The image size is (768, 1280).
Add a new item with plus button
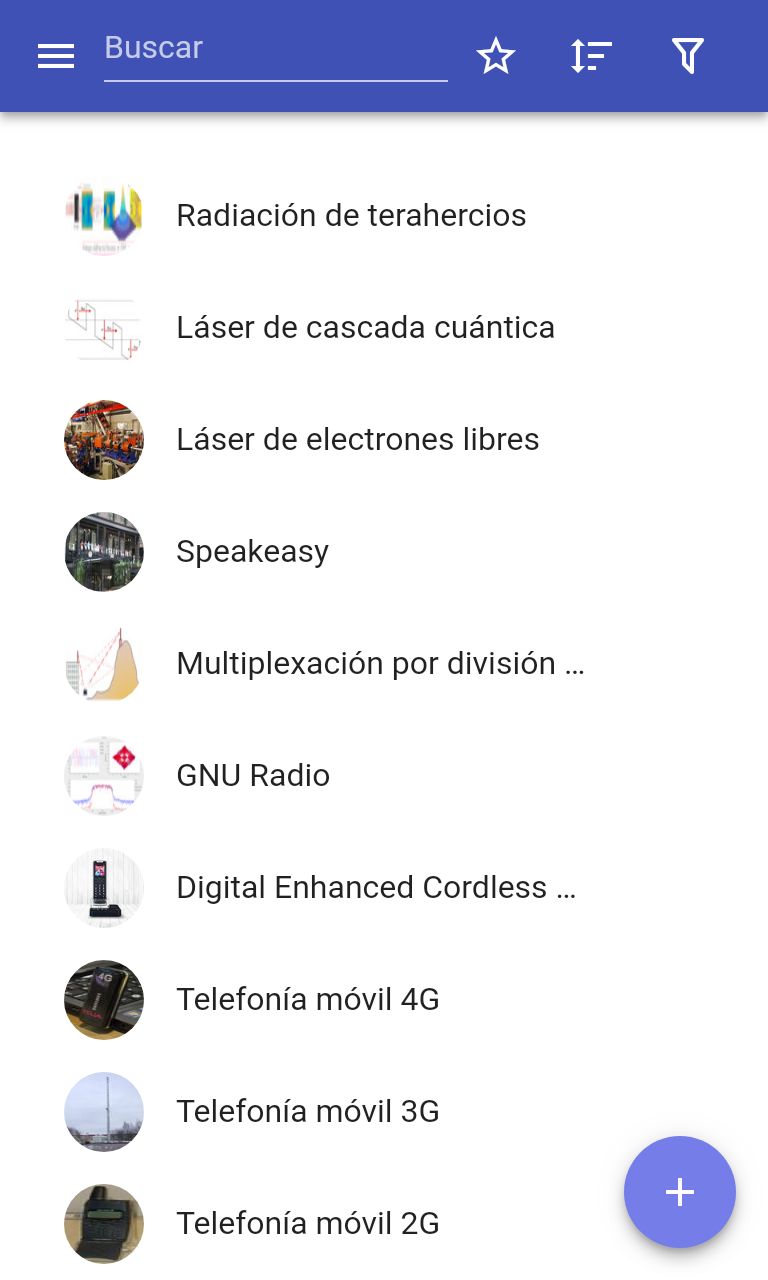[x=680, y=1192]
